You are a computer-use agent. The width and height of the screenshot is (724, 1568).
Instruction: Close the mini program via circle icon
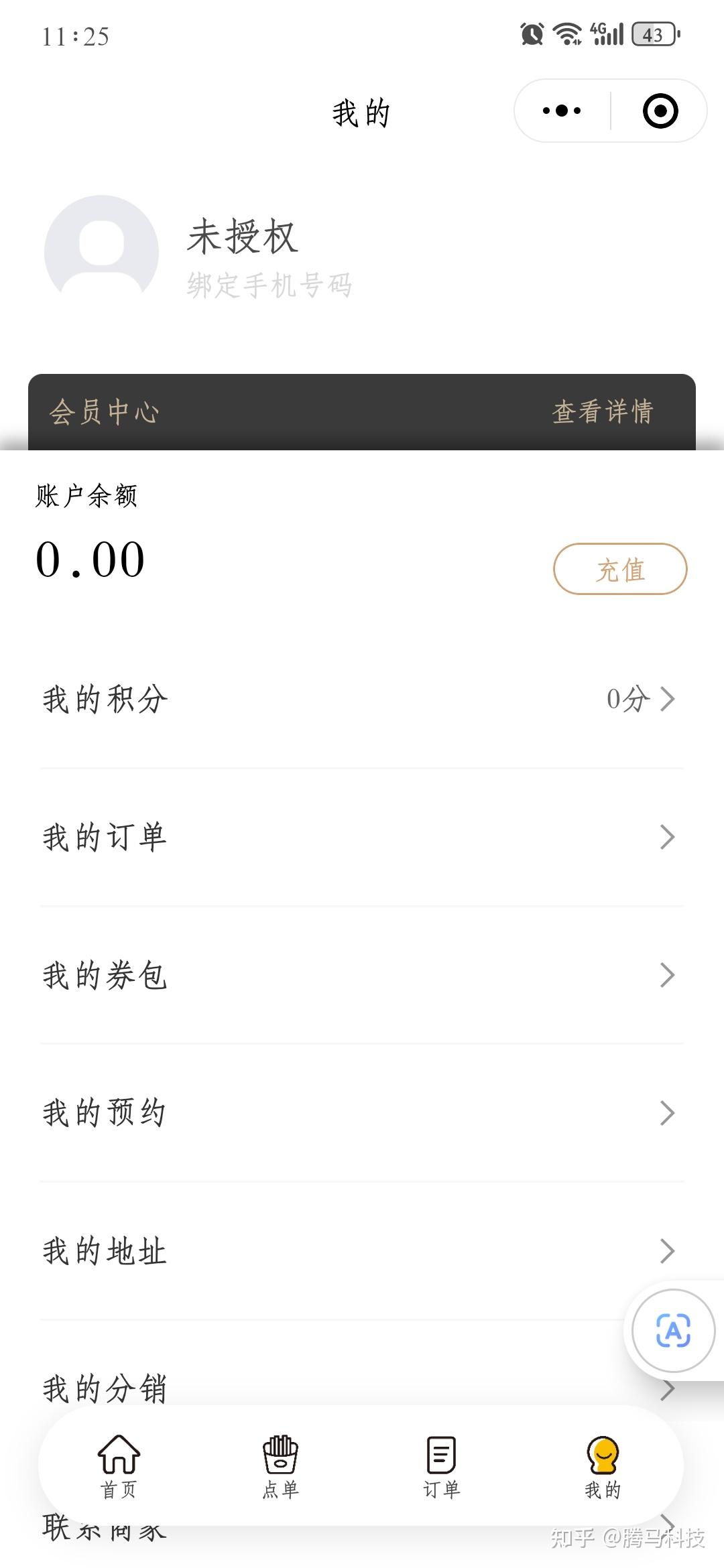660,111
